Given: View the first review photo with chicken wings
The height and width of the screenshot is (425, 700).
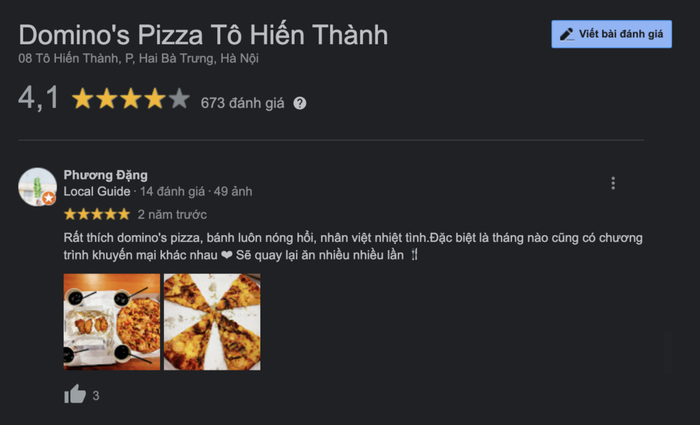Looking at the screenshot, I should tap(112, 322).
